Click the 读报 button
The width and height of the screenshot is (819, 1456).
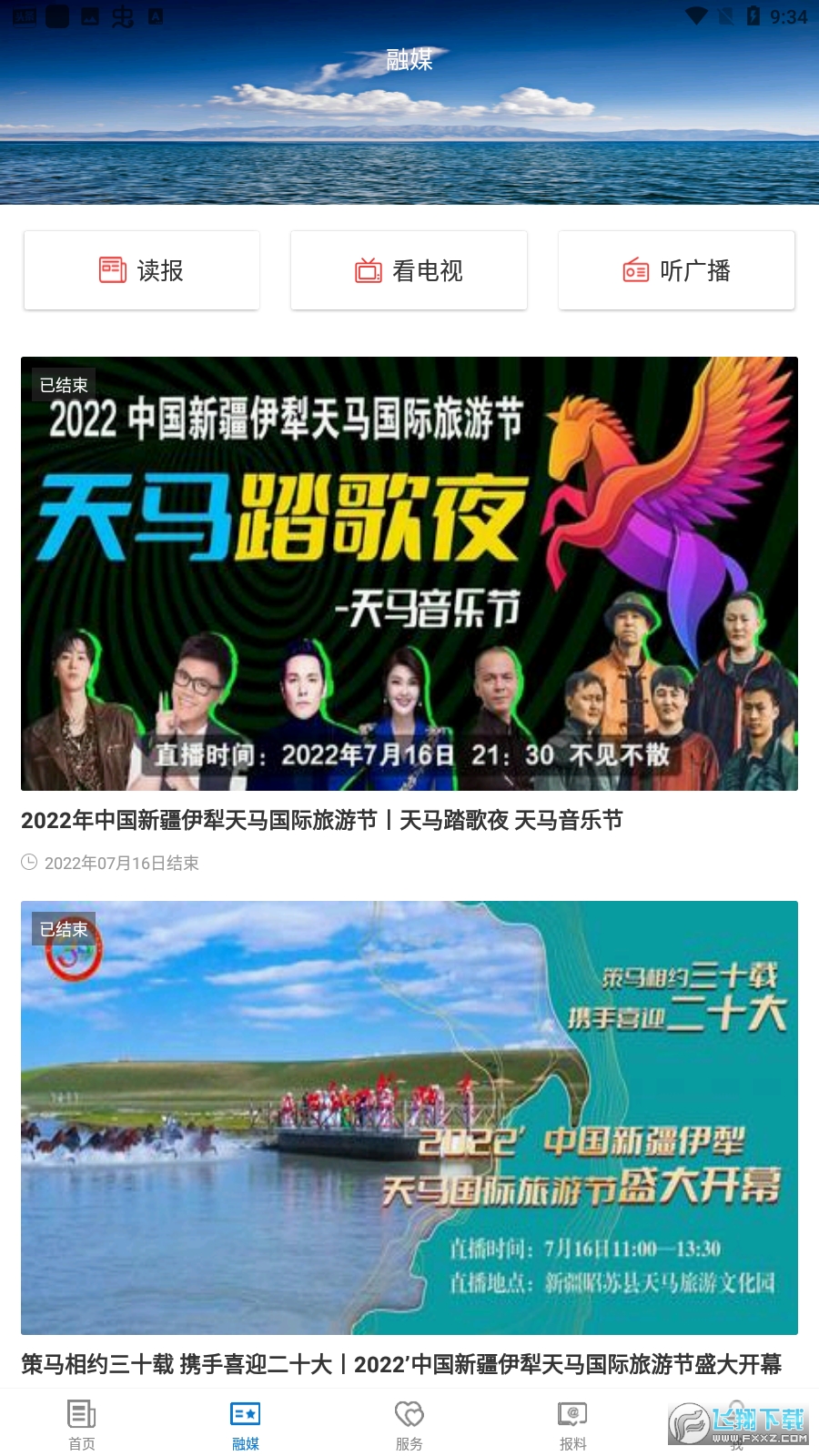click(x=141, y=270)
